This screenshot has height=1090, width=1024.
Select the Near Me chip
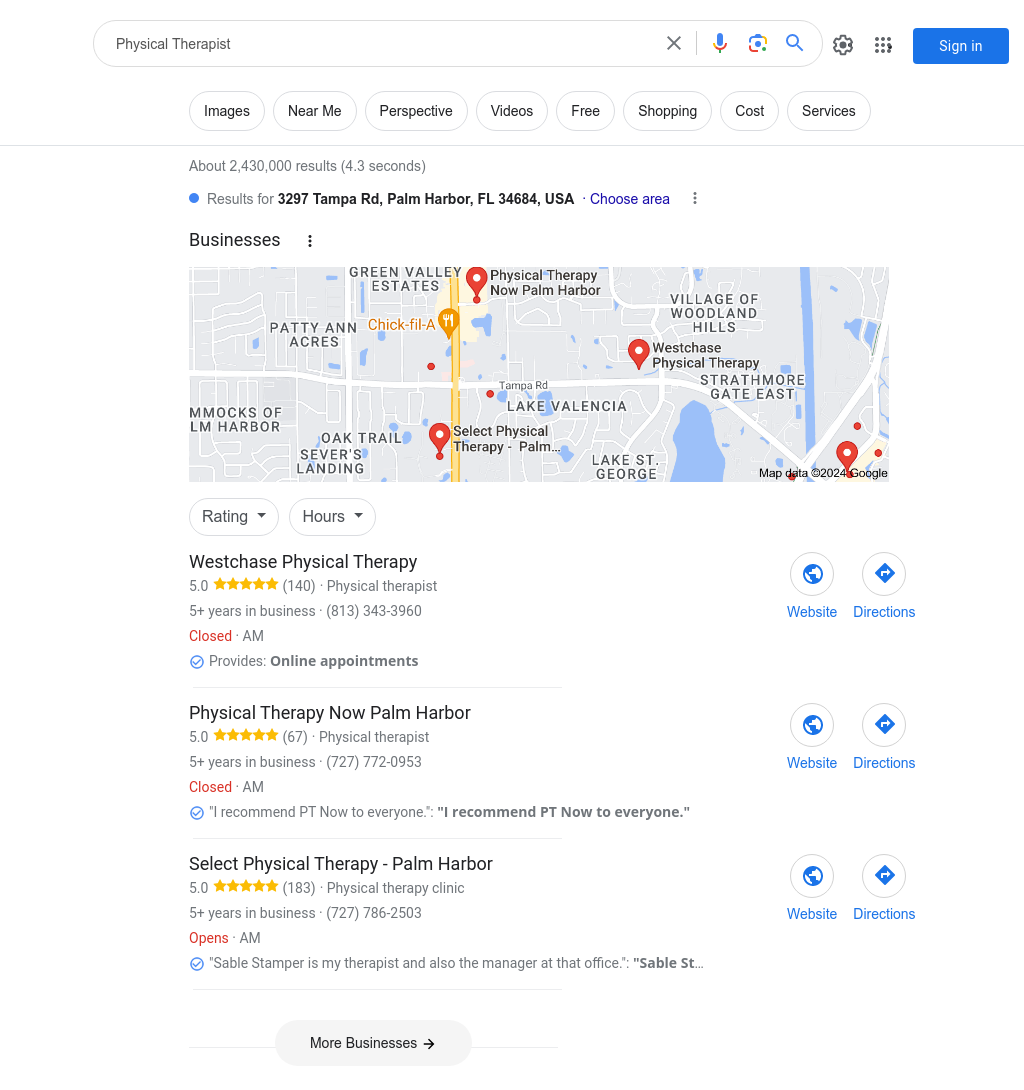[x=314, y=111]
